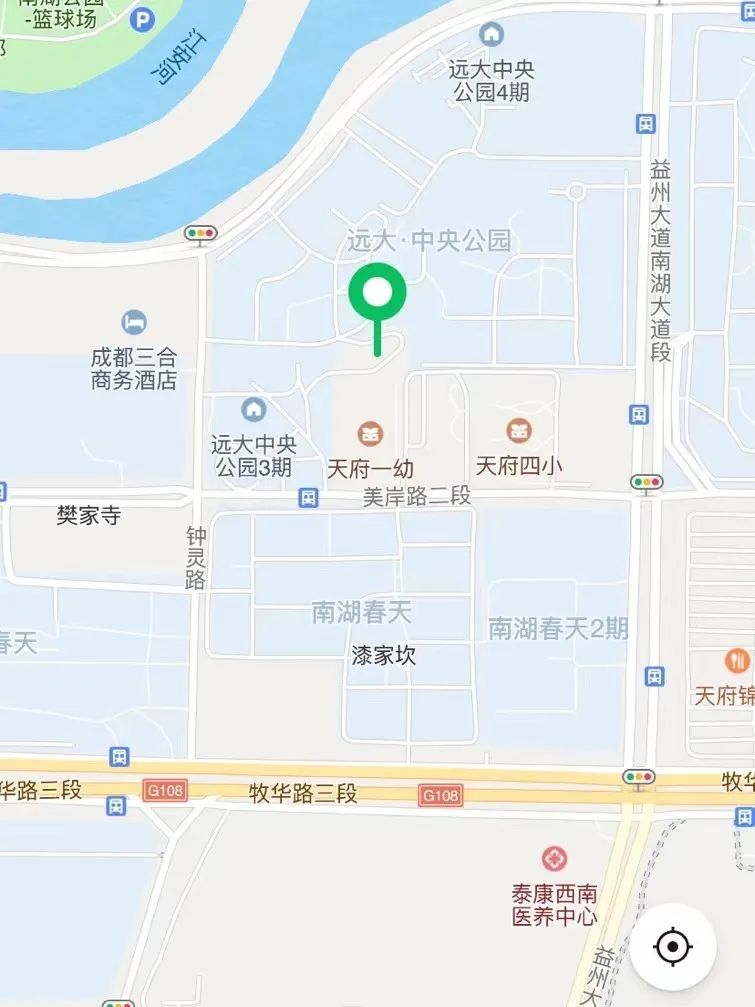Screen dimensions: 755x1007
Task: Click the G108 highway badge near 牧华路三段
Action: pyautogui.click(x=440, y=796)
